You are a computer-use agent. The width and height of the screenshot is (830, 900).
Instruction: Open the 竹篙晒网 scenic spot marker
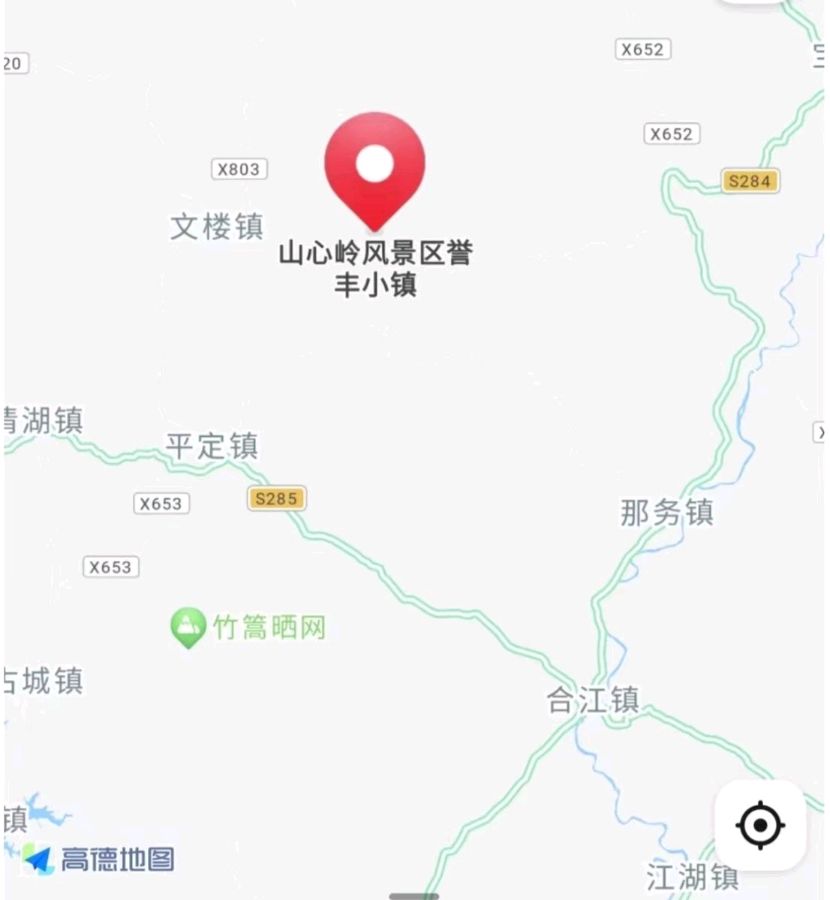(187, 626)
